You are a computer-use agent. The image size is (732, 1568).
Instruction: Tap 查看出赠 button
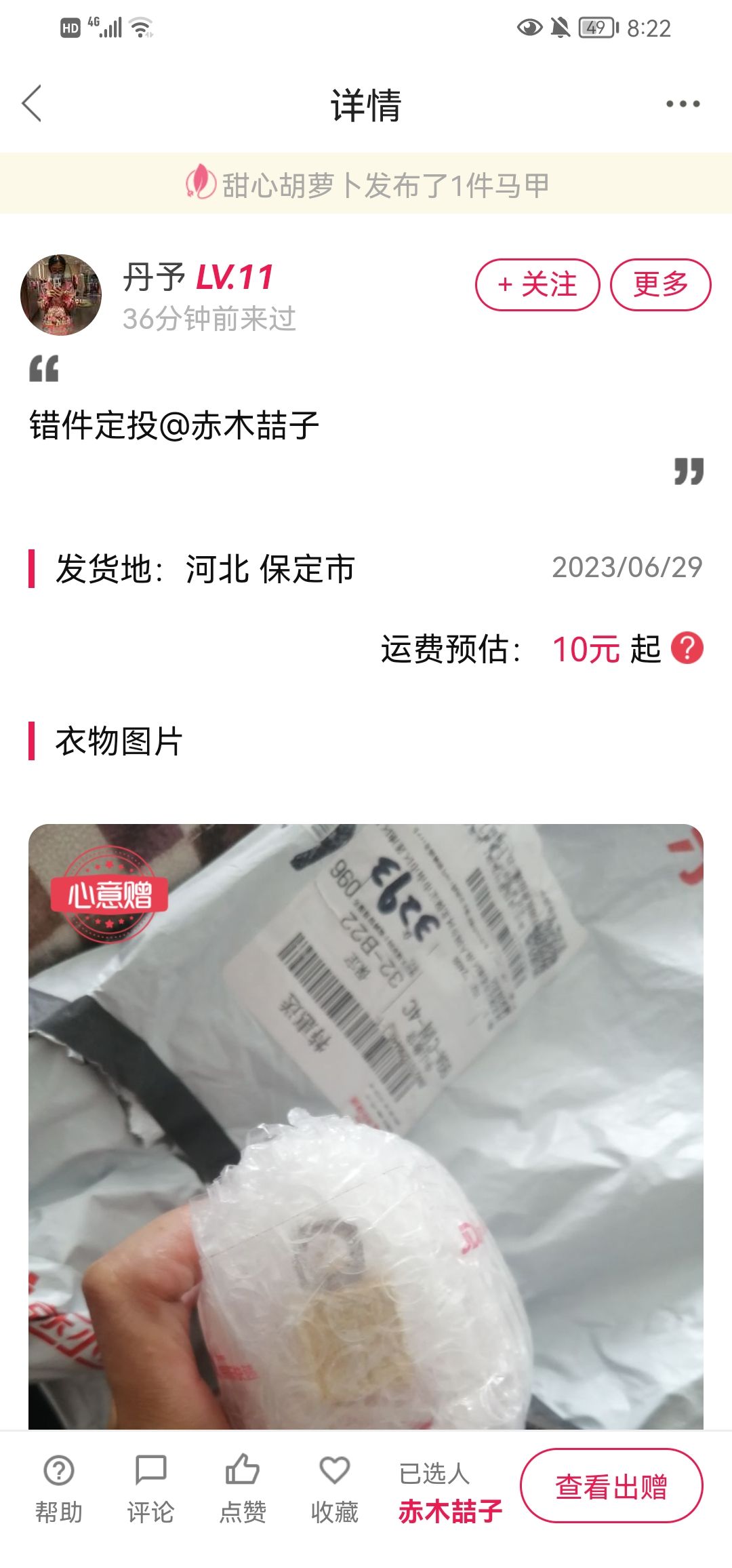[x=611, y=1486]
